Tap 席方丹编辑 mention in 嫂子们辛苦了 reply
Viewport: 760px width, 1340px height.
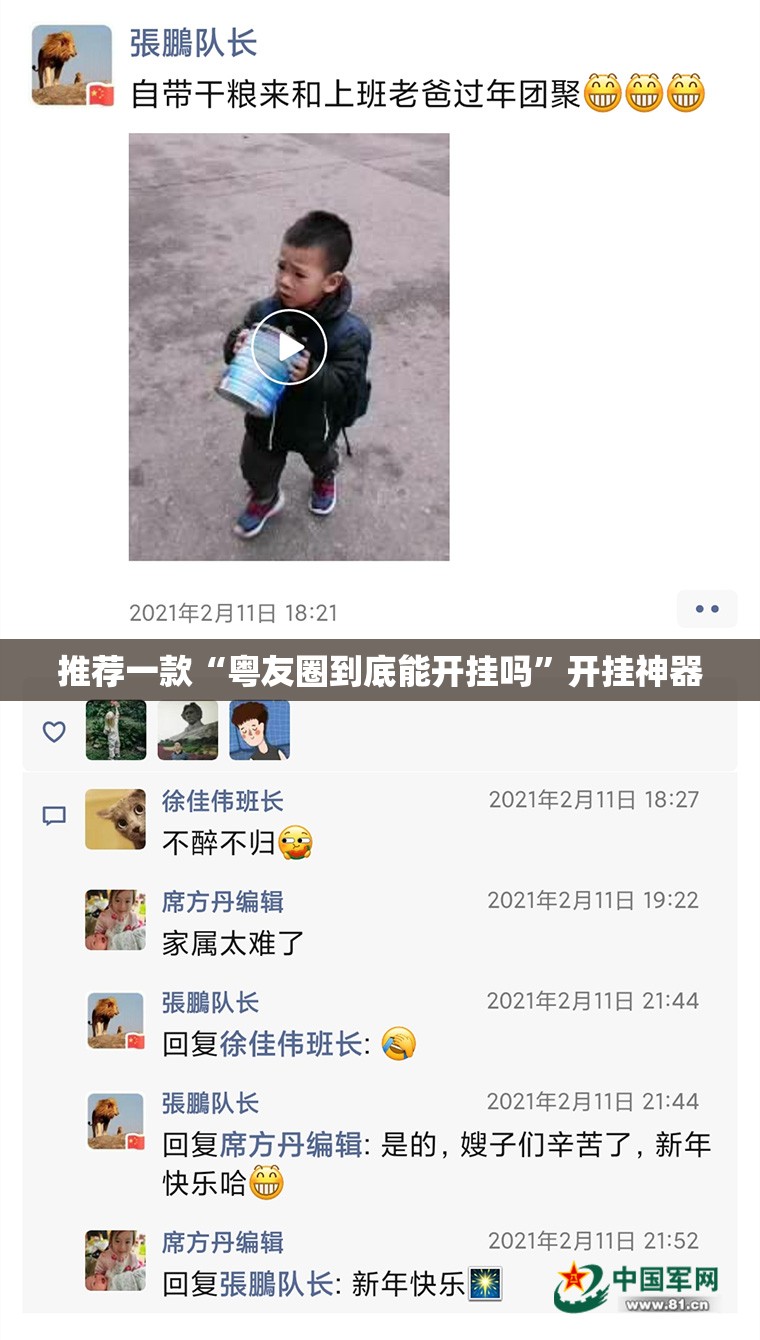click(x=290, y=1145)
